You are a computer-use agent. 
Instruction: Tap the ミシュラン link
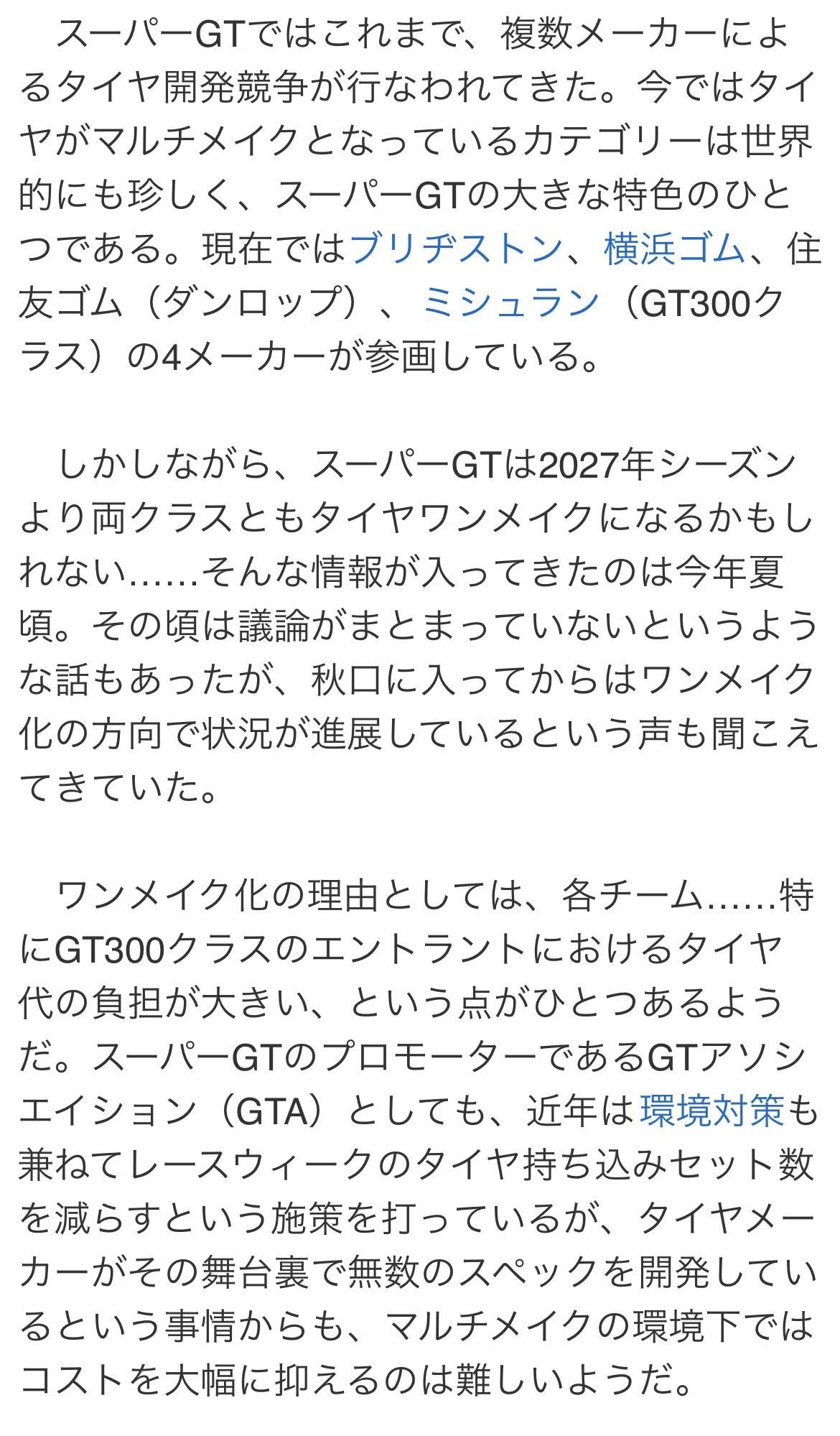[511, 302]
